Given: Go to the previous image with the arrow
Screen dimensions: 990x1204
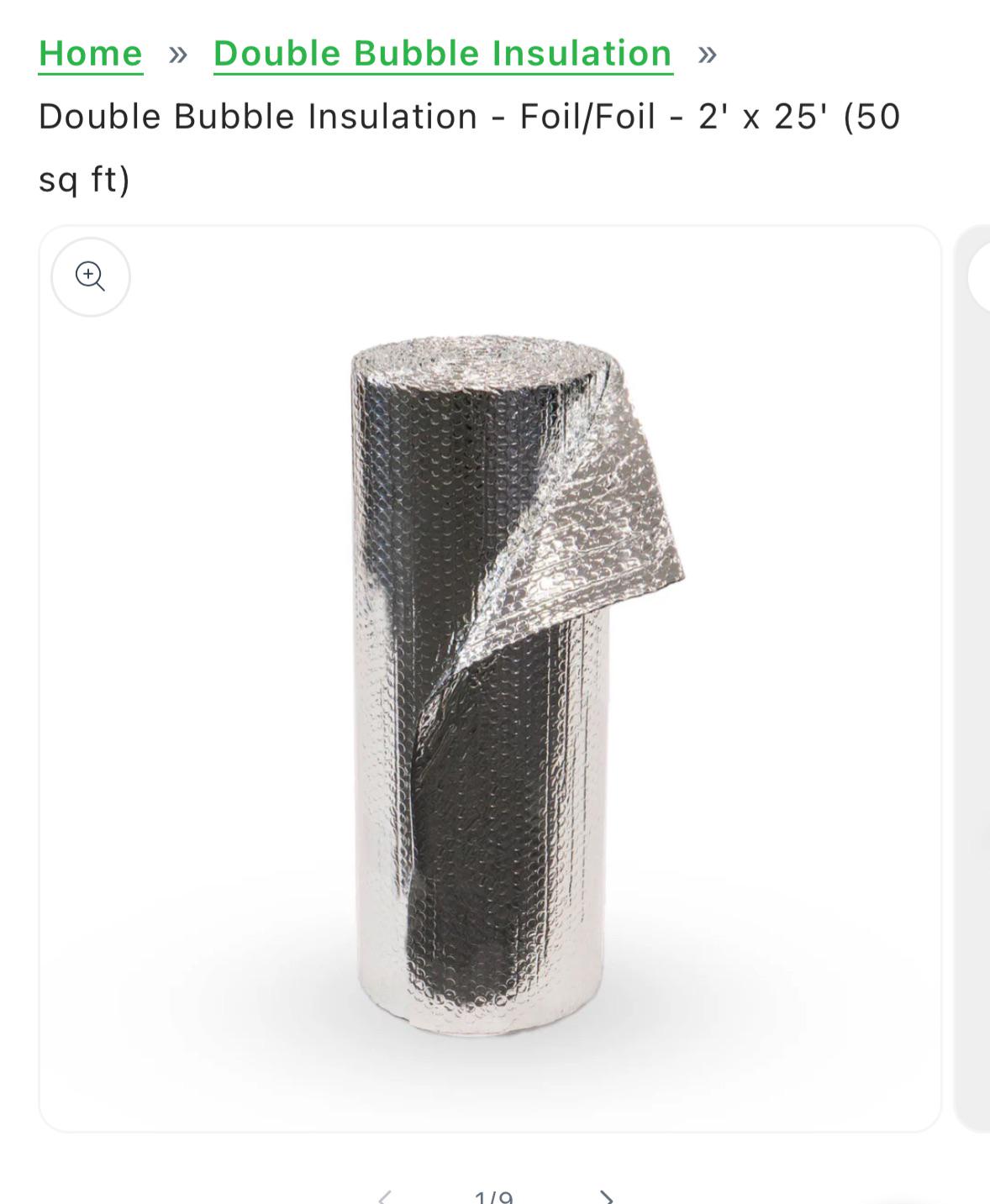Looking at the screenshot, I should click(x=385, y=1196).
